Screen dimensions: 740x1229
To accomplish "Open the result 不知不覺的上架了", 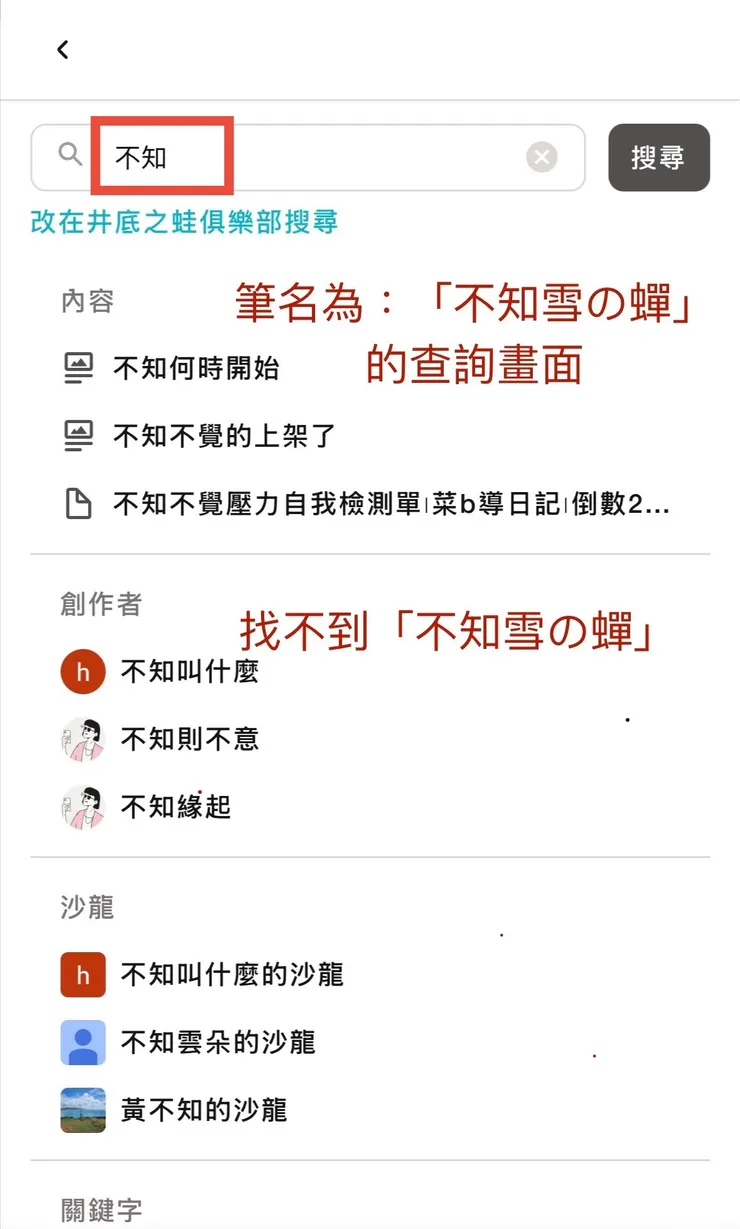I will coord(222,436).
